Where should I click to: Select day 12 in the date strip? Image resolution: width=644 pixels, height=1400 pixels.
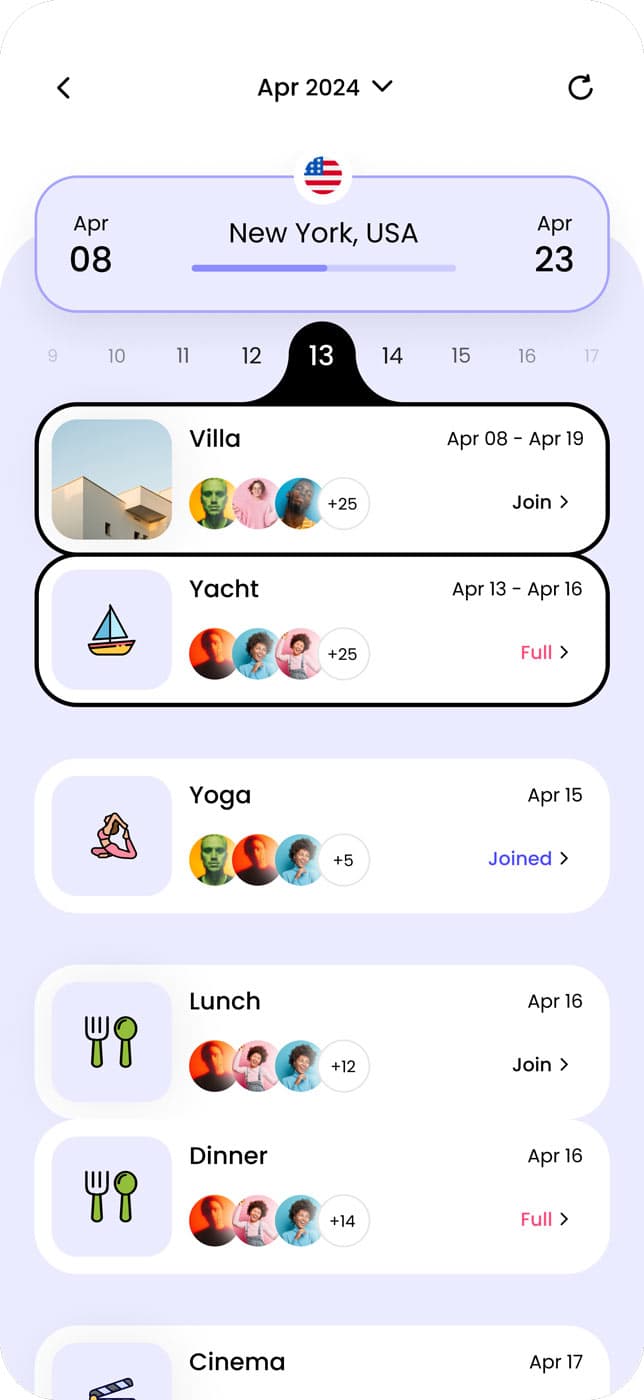pos(251,355)
